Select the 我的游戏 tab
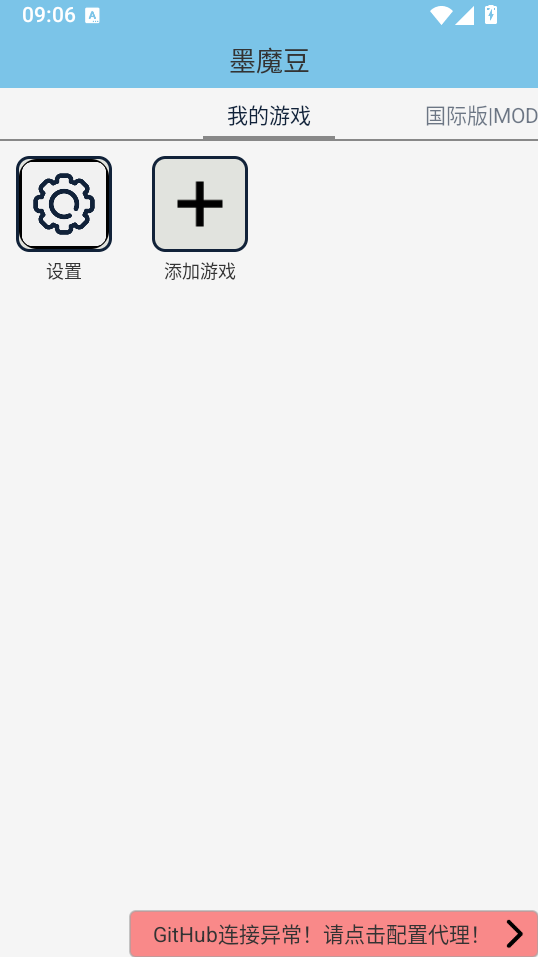The height and width of the screenshot is (957, 538). 269,115
